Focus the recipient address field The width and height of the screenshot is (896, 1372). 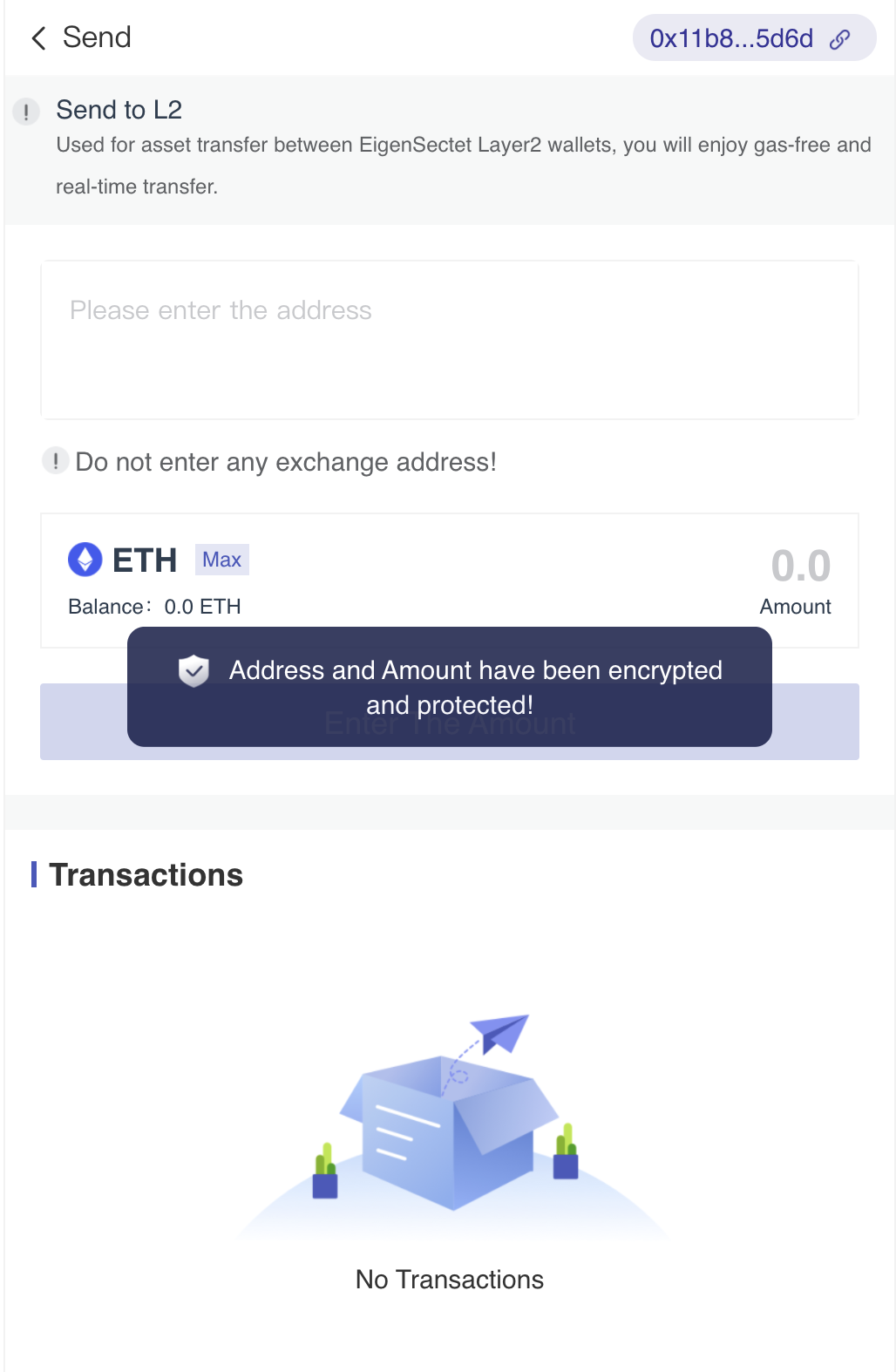pos(449,340)
